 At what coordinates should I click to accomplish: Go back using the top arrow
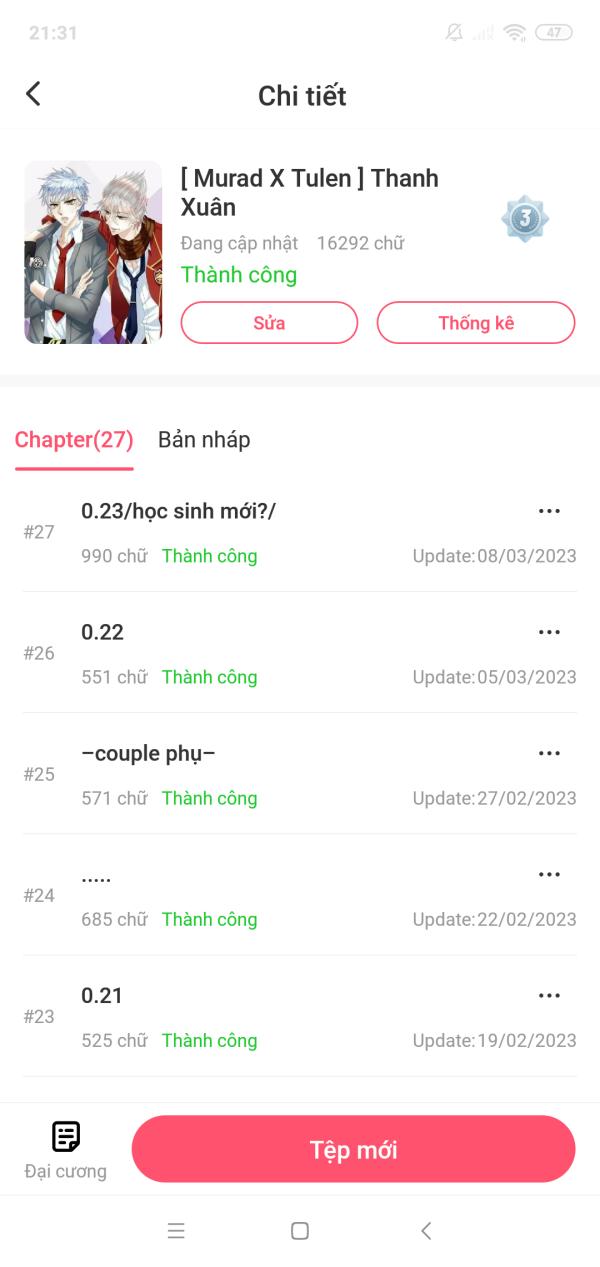click(33, 94)
